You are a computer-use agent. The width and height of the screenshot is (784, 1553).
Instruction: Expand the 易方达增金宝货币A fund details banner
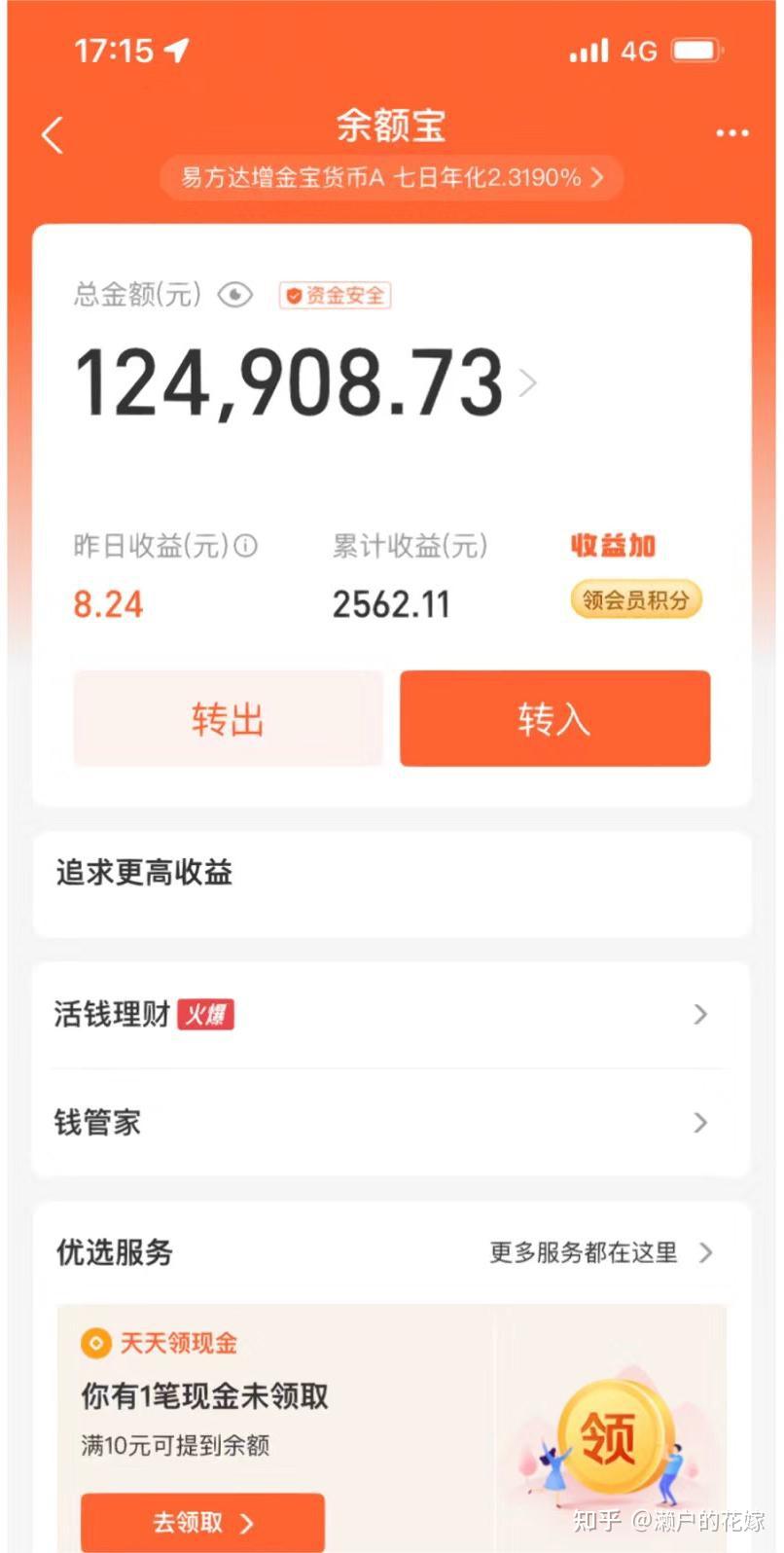pos(391,178)
